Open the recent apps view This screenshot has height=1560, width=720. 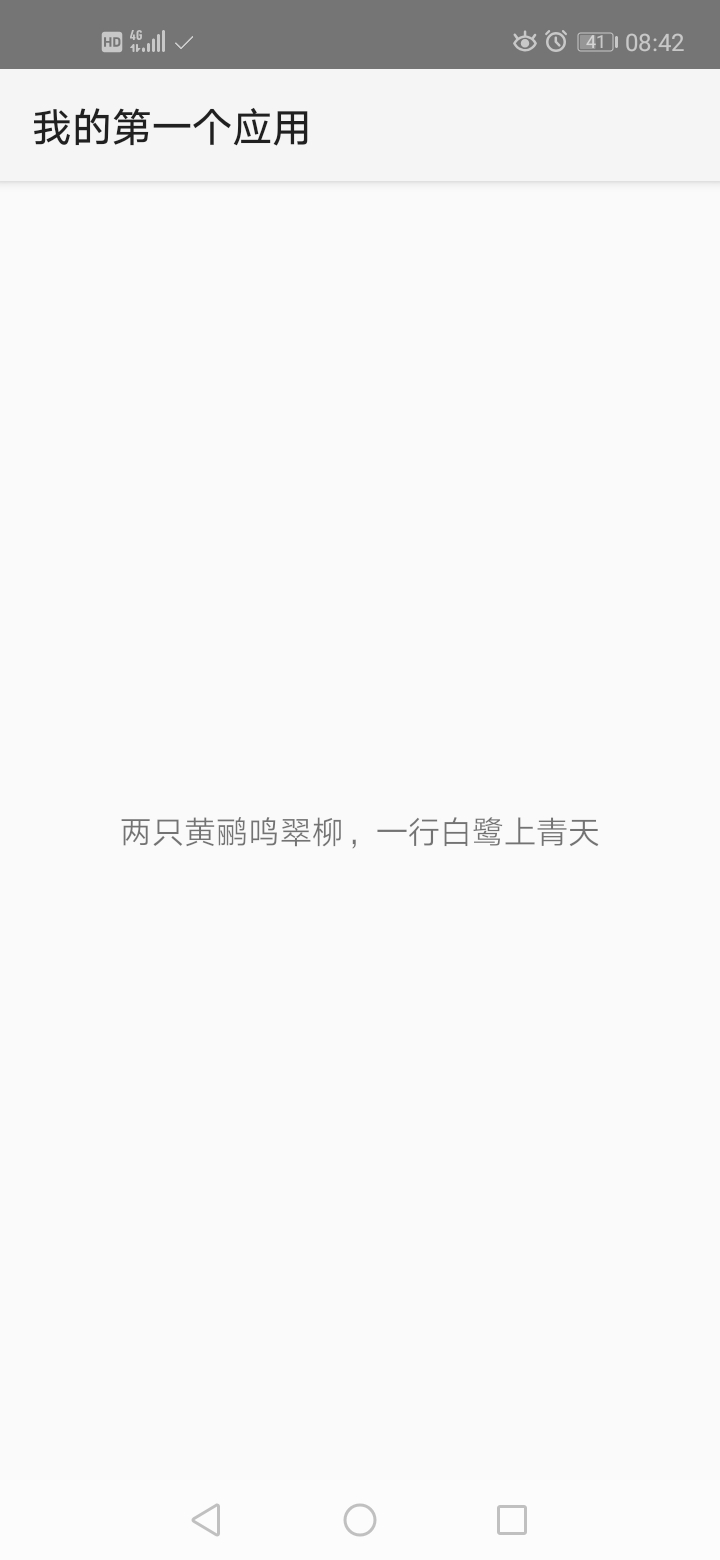(x=512, y=1519)
